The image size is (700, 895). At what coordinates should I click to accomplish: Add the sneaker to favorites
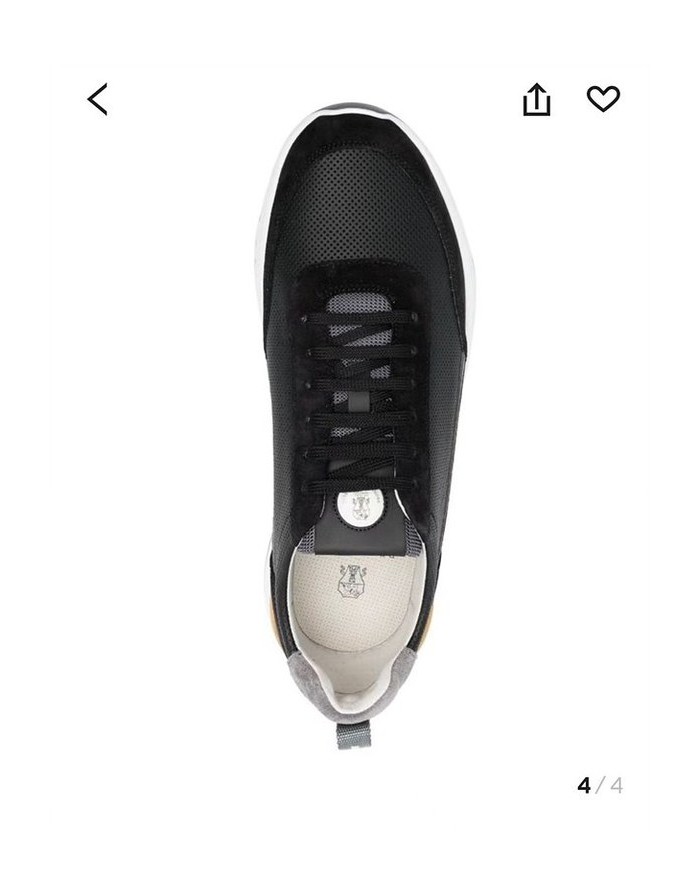(603, 98)
